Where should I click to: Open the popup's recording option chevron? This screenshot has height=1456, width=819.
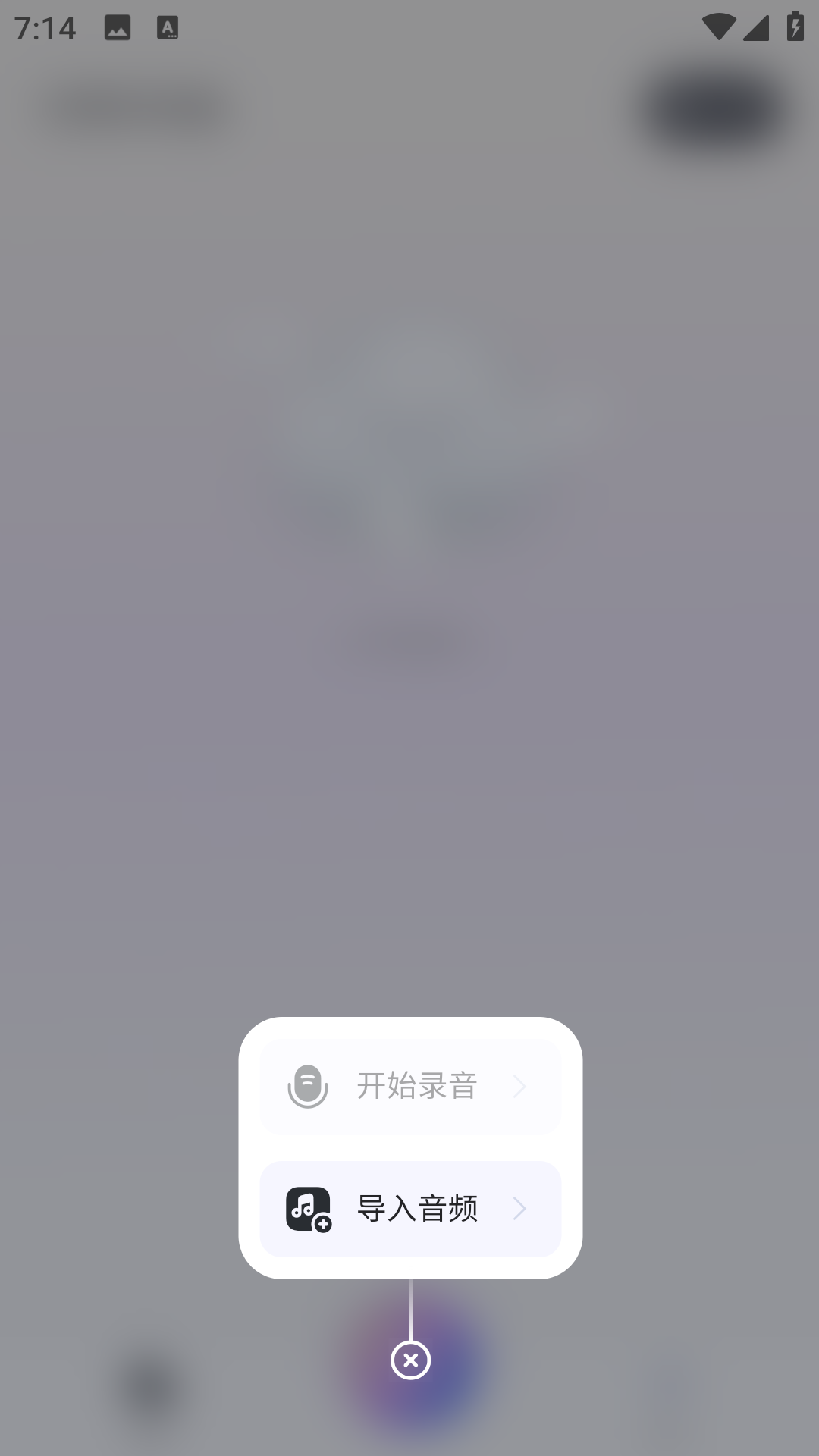pos(522,1086)
